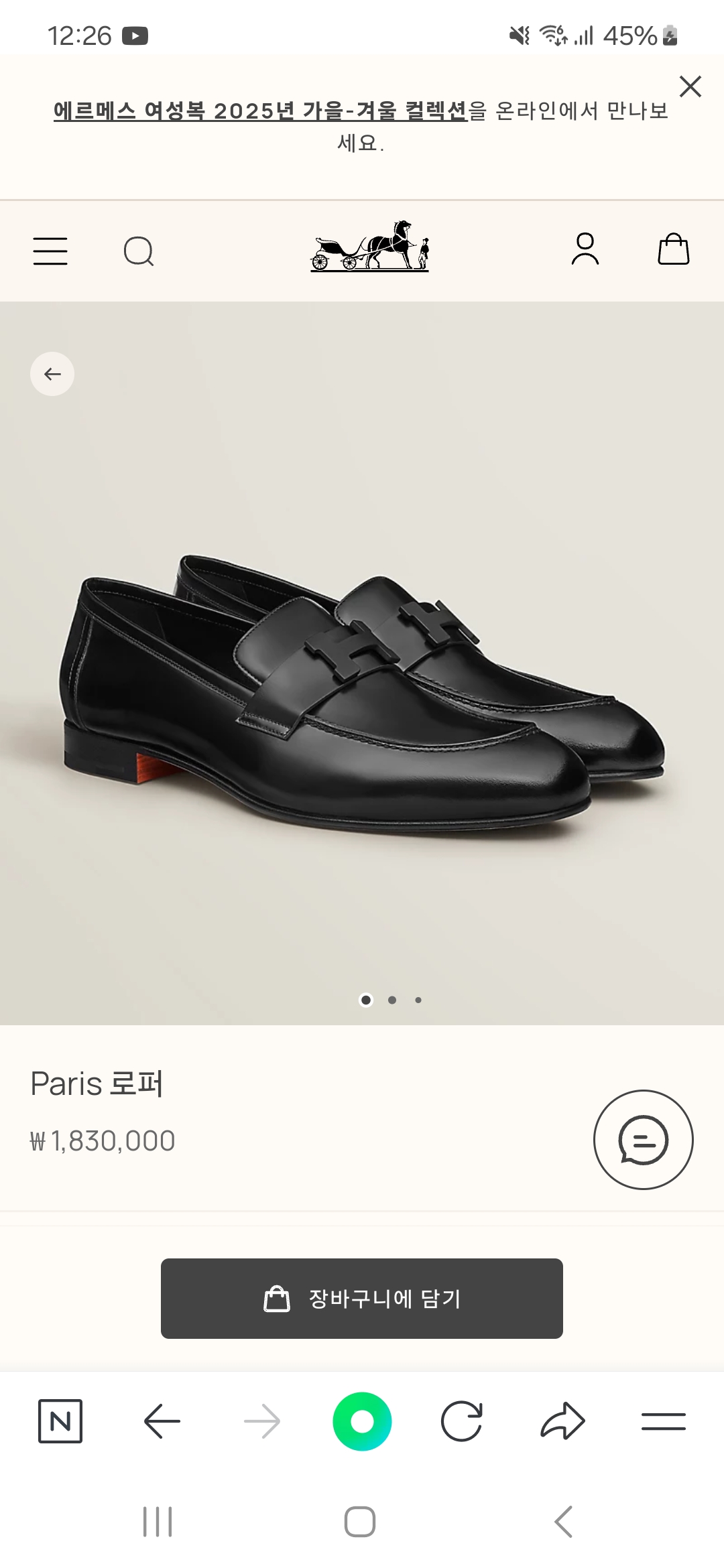
Task: Go to the Hermès home logo
Action: (x=369, y=247)
